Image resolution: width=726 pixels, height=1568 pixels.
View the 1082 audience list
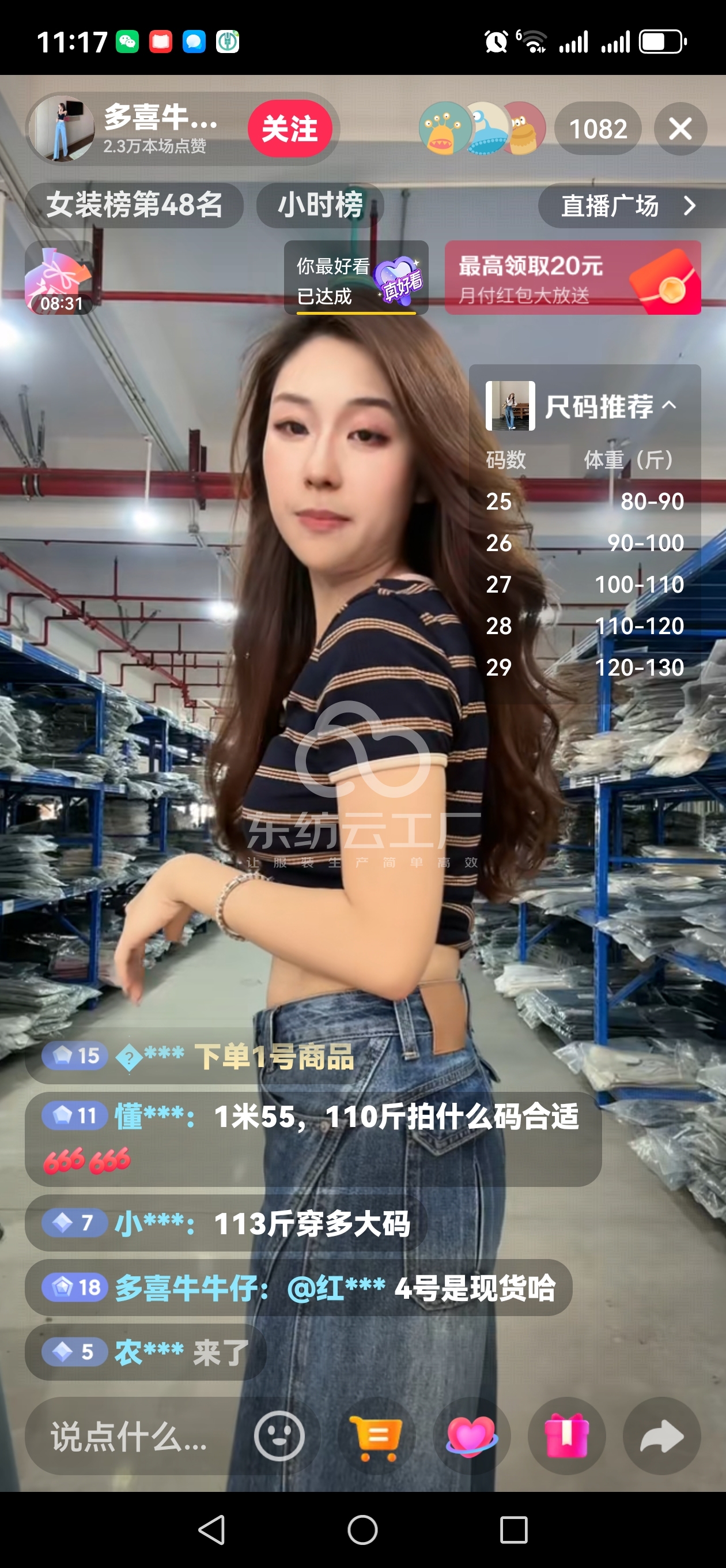598,129
